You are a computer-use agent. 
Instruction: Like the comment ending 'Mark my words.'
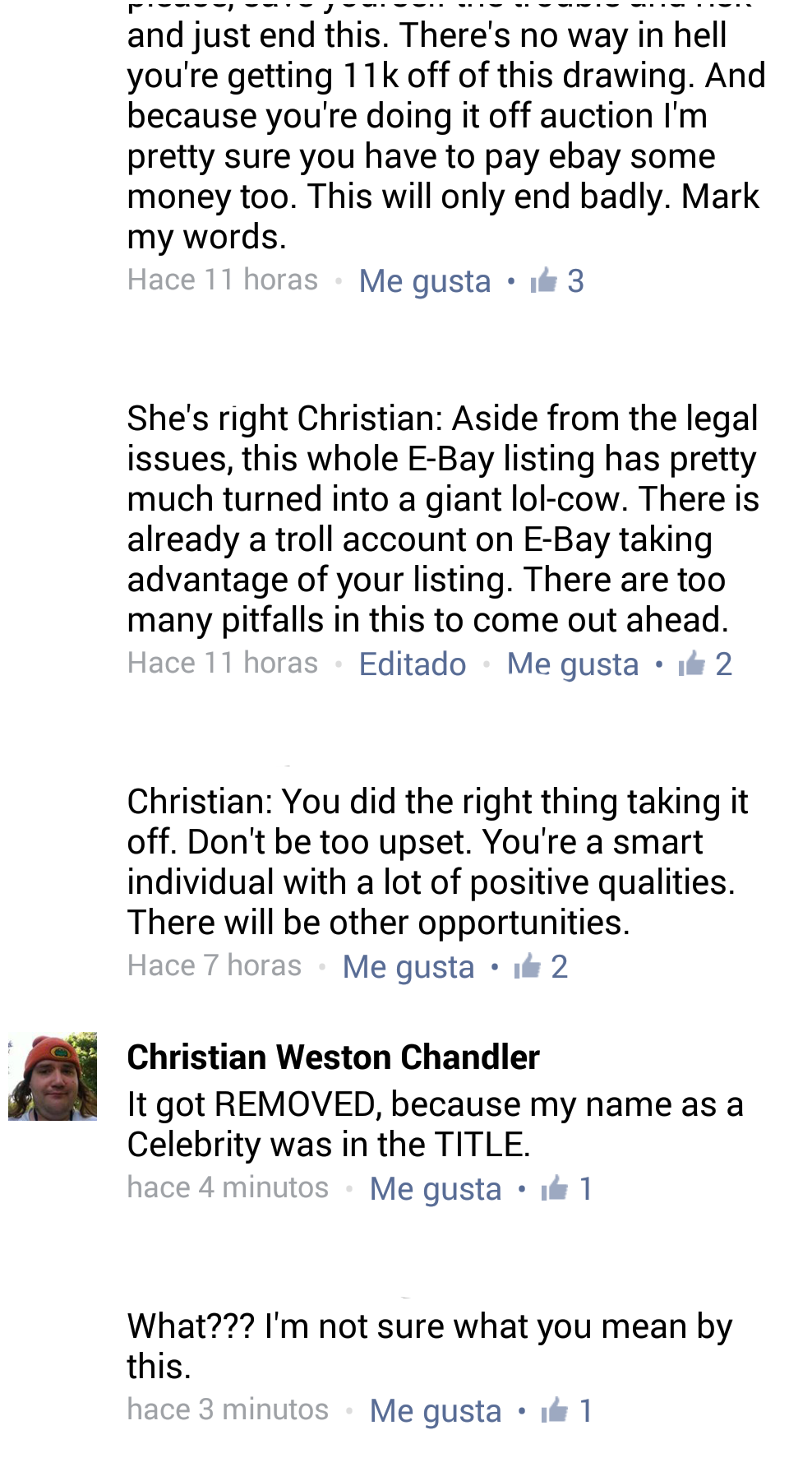click(424, 281)
